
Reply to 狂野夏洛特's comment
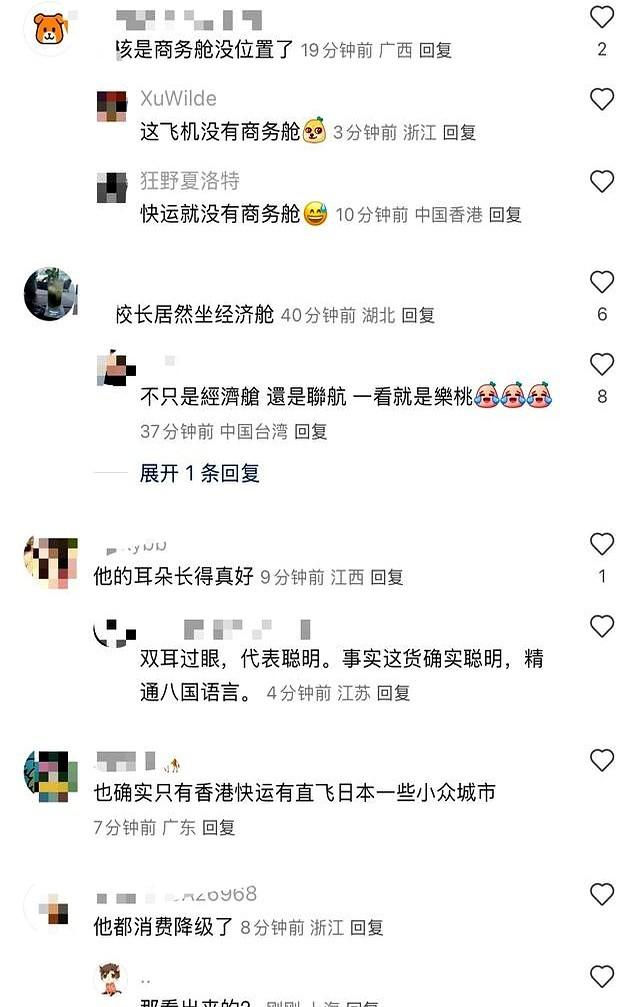click(x=505, y=214)
